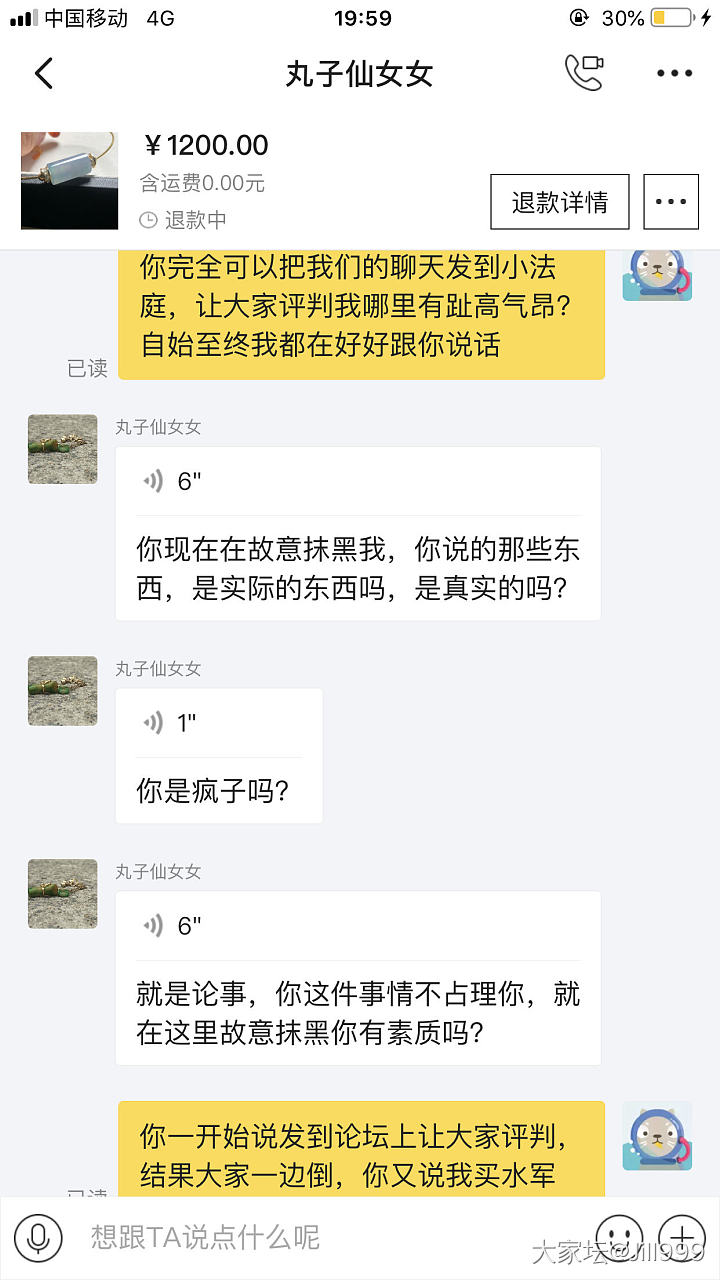Open more order options next to 退款详情
The width and height of the screenshot is (720, 1280).
tap(670, 202)
